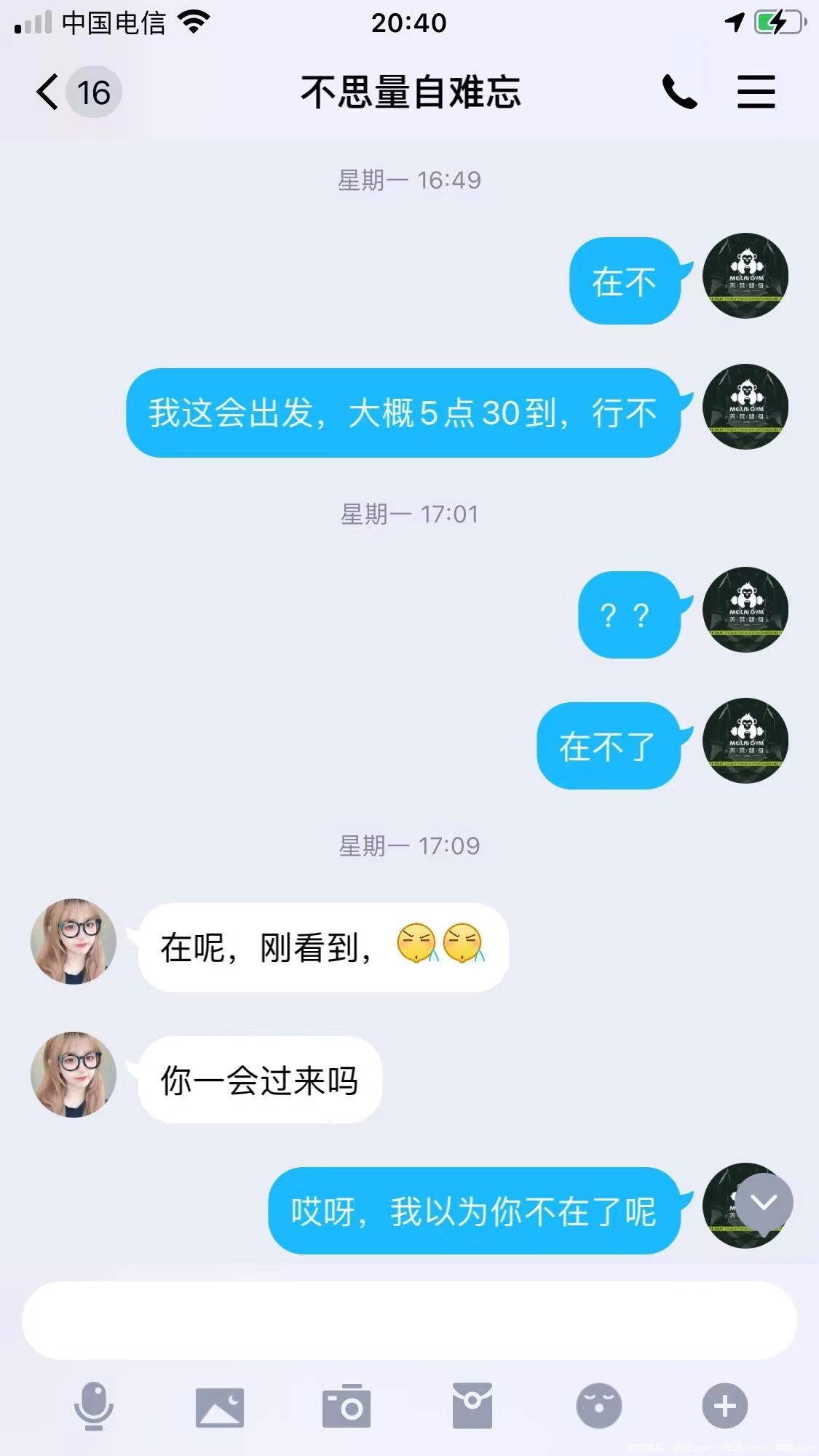View profile of contact beside 你一会过来吗
This screenshot has width=819, height=1456.
click(x=74, y=1074)
